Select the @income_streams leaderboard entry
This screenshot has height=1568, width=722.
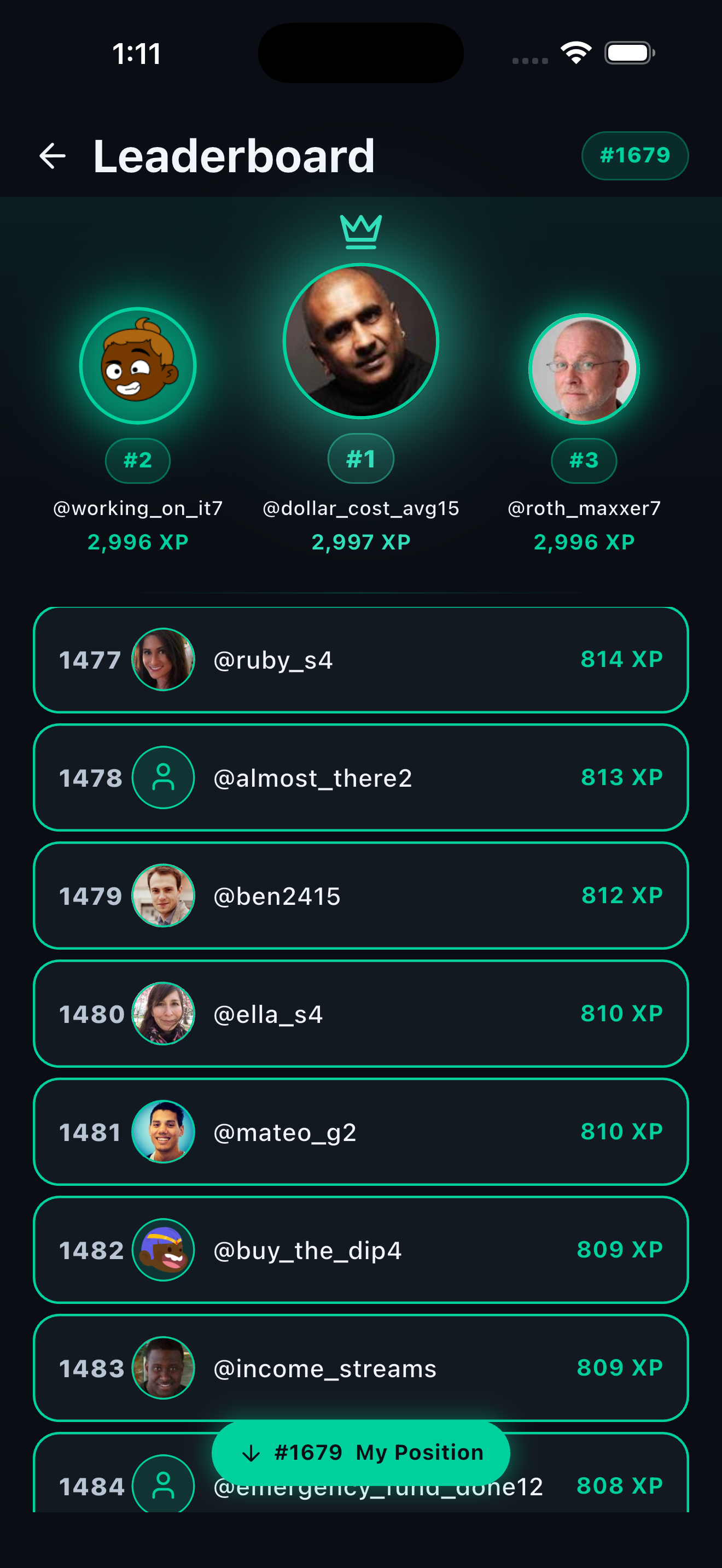pyautogui.click(x=361, y=1368)
